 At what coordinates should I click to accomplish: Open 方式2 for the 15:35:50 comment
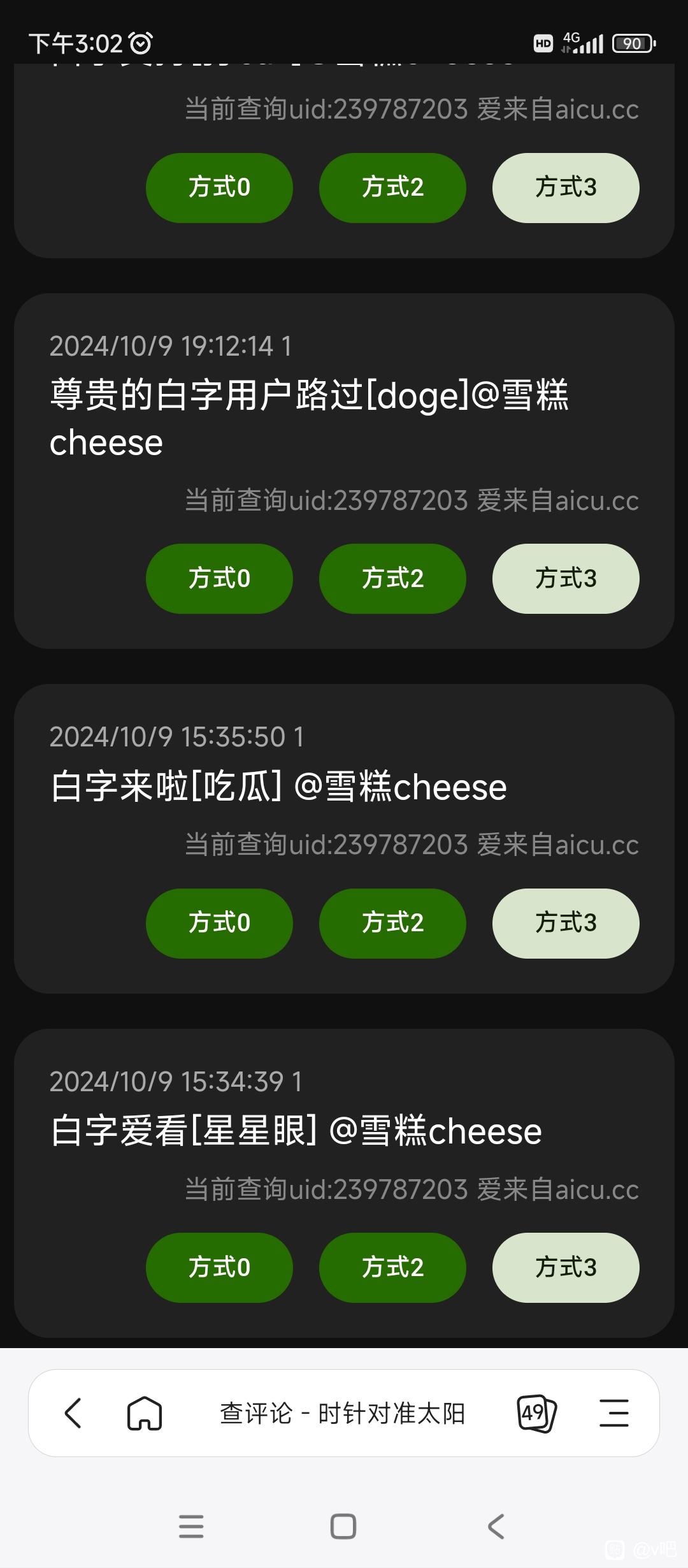(x=392, y=922)
